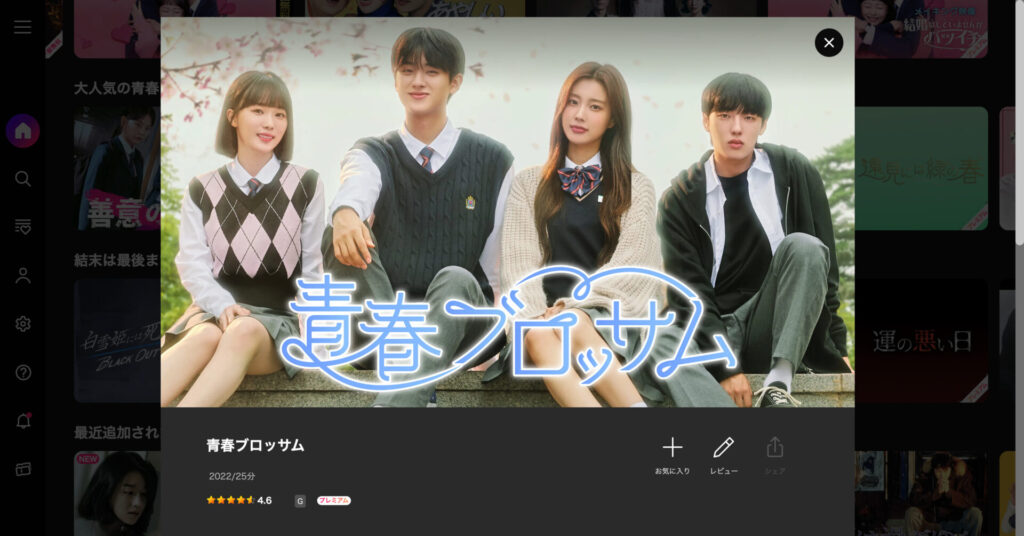Screen dimensions: 1024x536
Task: Open the favorites list in the sidebar
Action: point(22,227)
